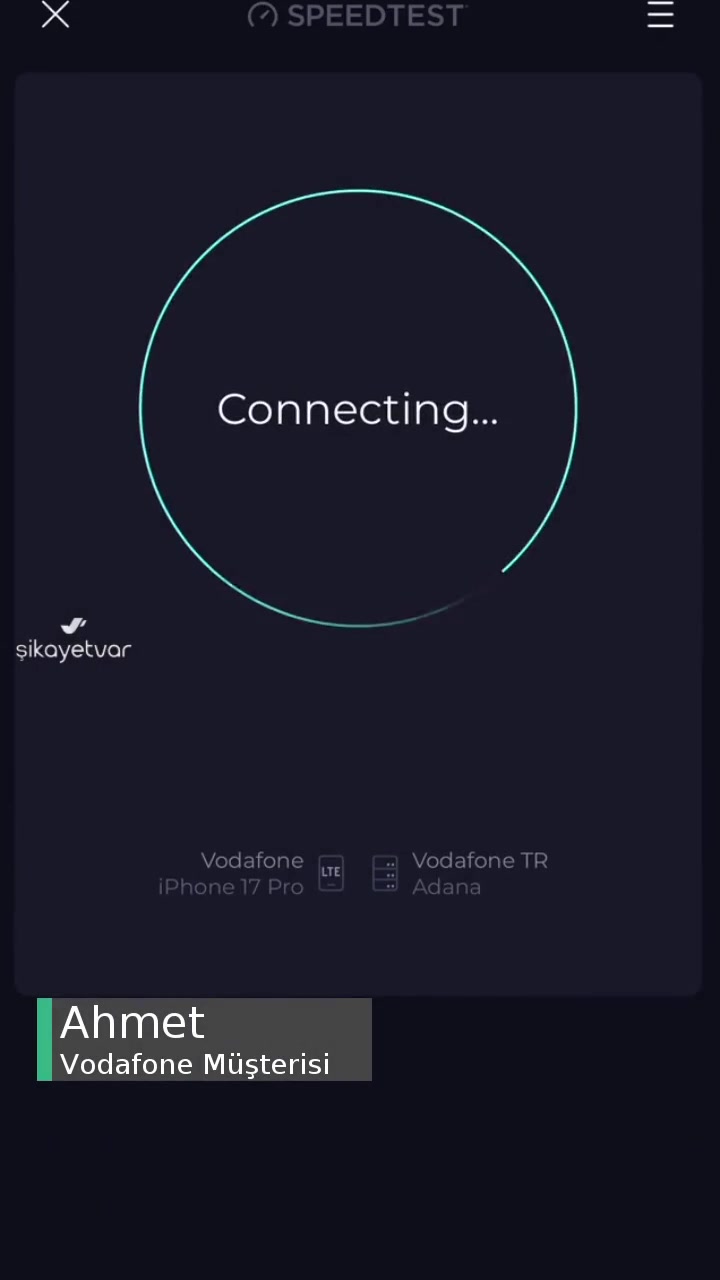
Task: Click the green bar beside Ahmet's name
Action: [x=43, y=1040]
